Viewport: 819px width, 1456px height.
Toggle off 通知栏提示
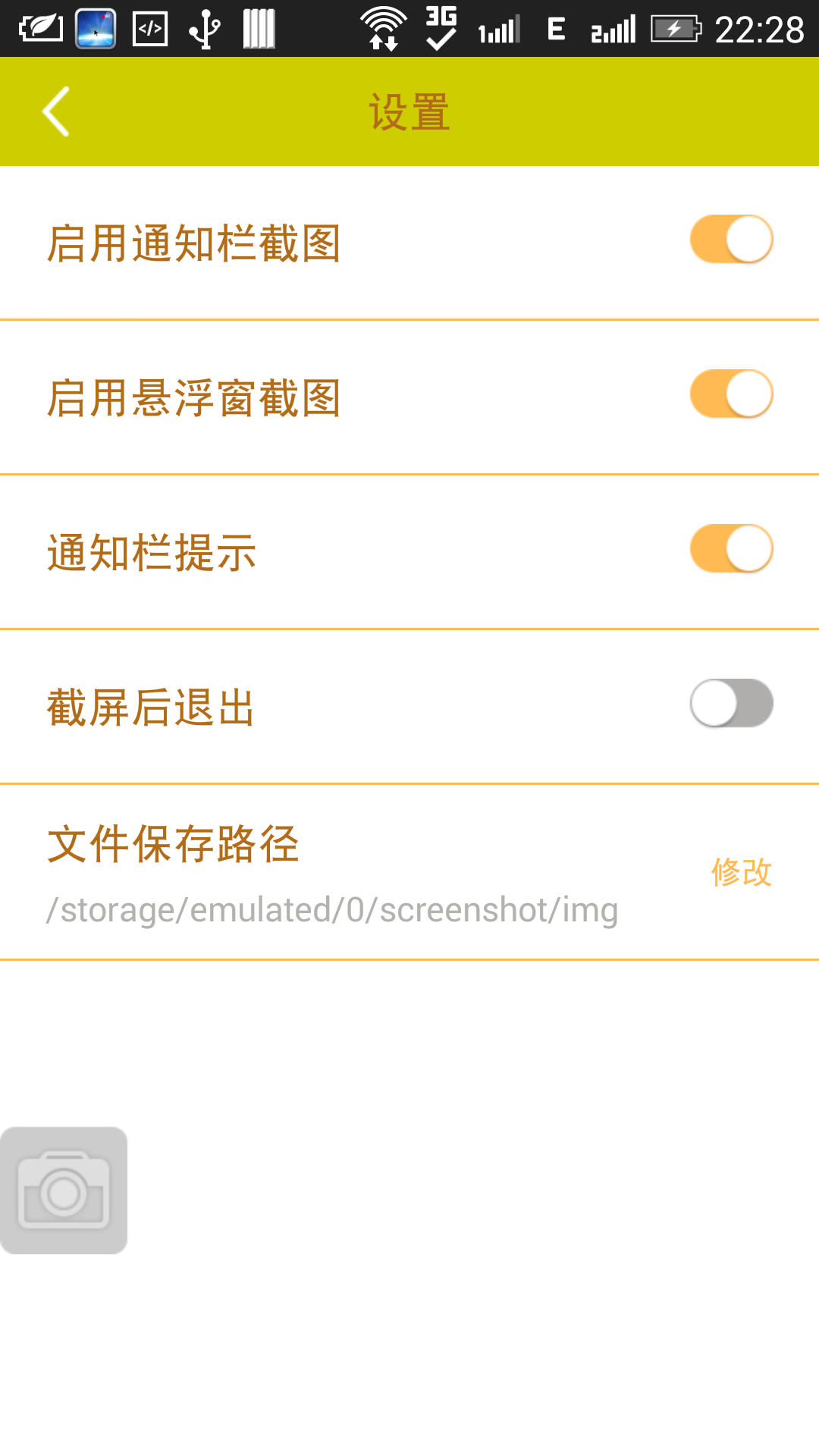(x=731, y=549)
